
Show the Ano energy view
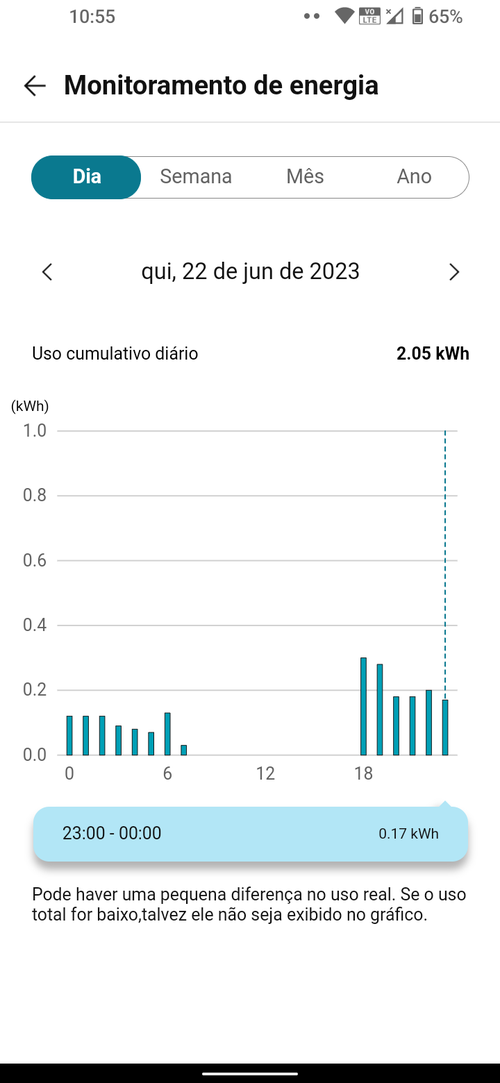pos(414,177)
